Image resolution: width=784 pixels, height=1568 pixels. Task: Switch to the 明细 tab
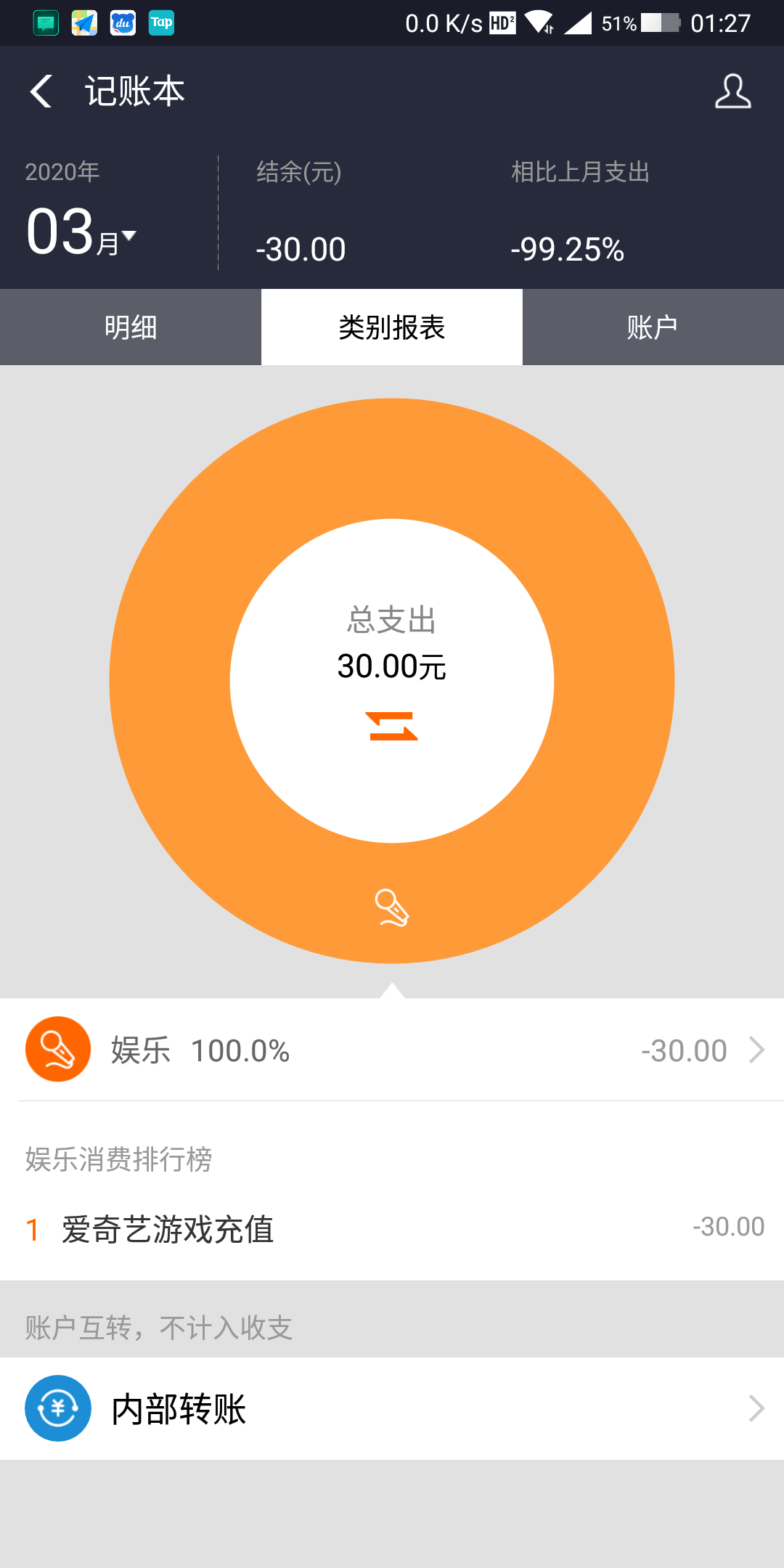click(x=131, y=326)
